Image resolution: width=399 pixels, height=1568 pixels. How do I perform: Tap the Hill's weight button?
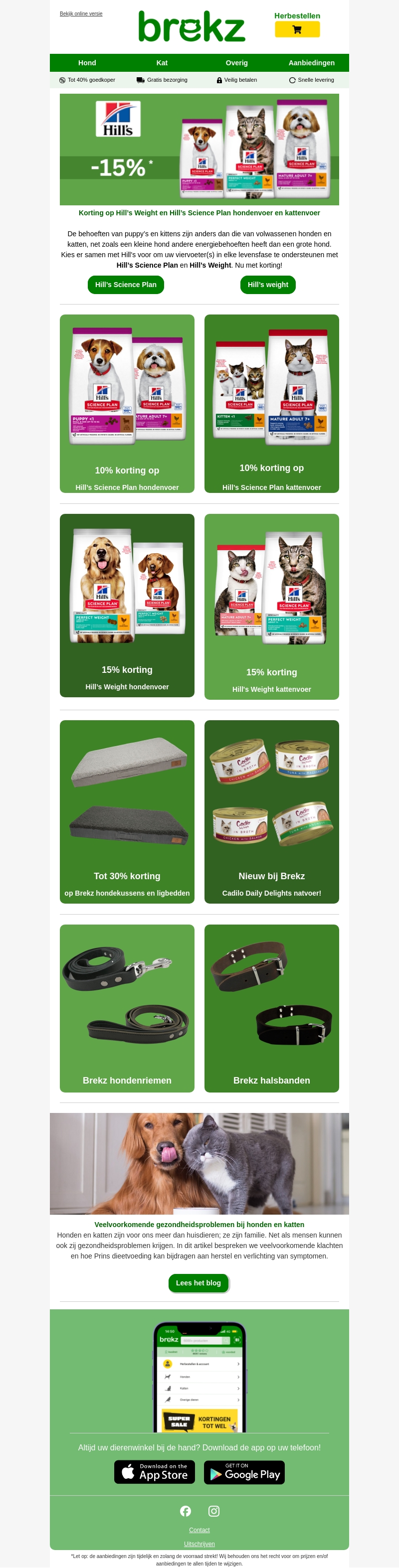click(267, 285)
